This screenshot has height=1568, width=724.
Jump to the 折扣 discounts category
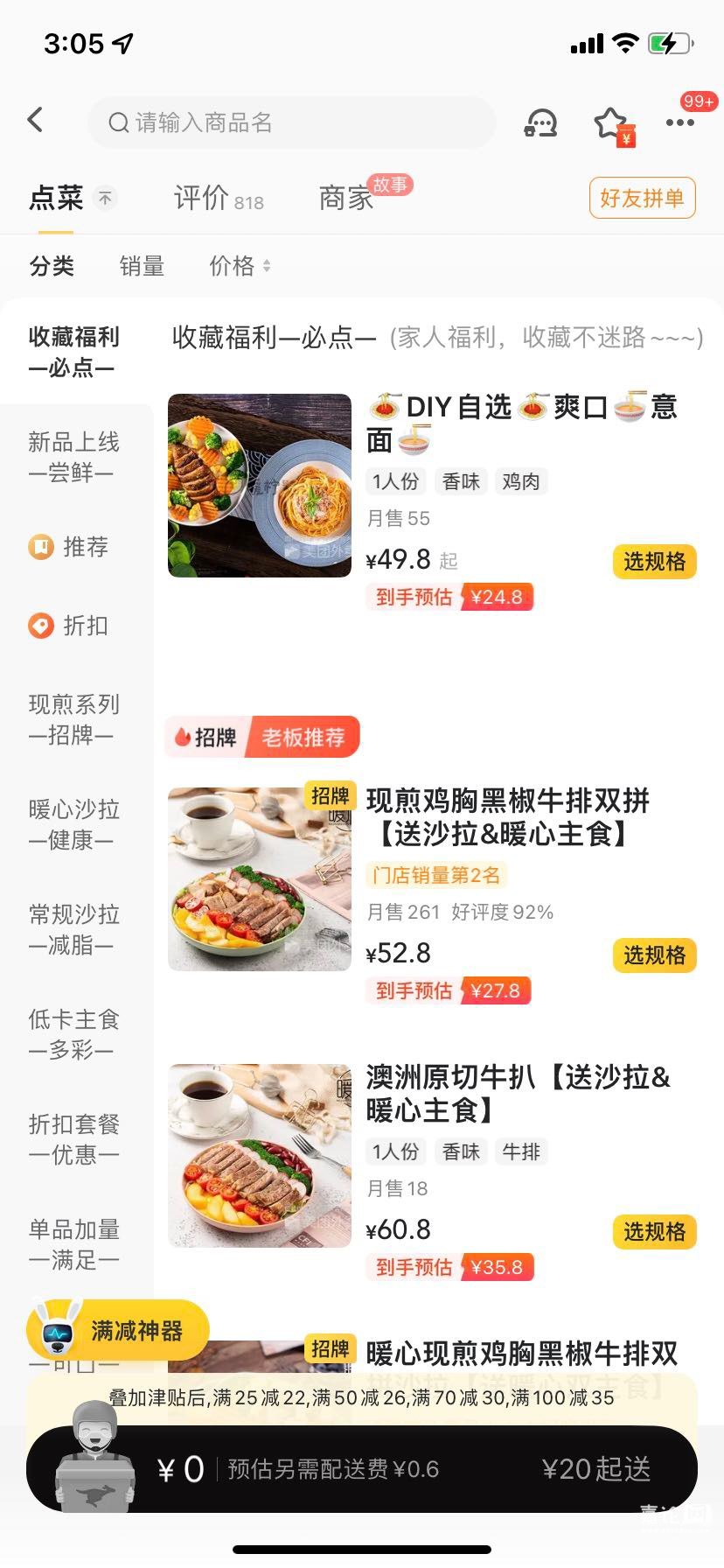click(73, 626)
